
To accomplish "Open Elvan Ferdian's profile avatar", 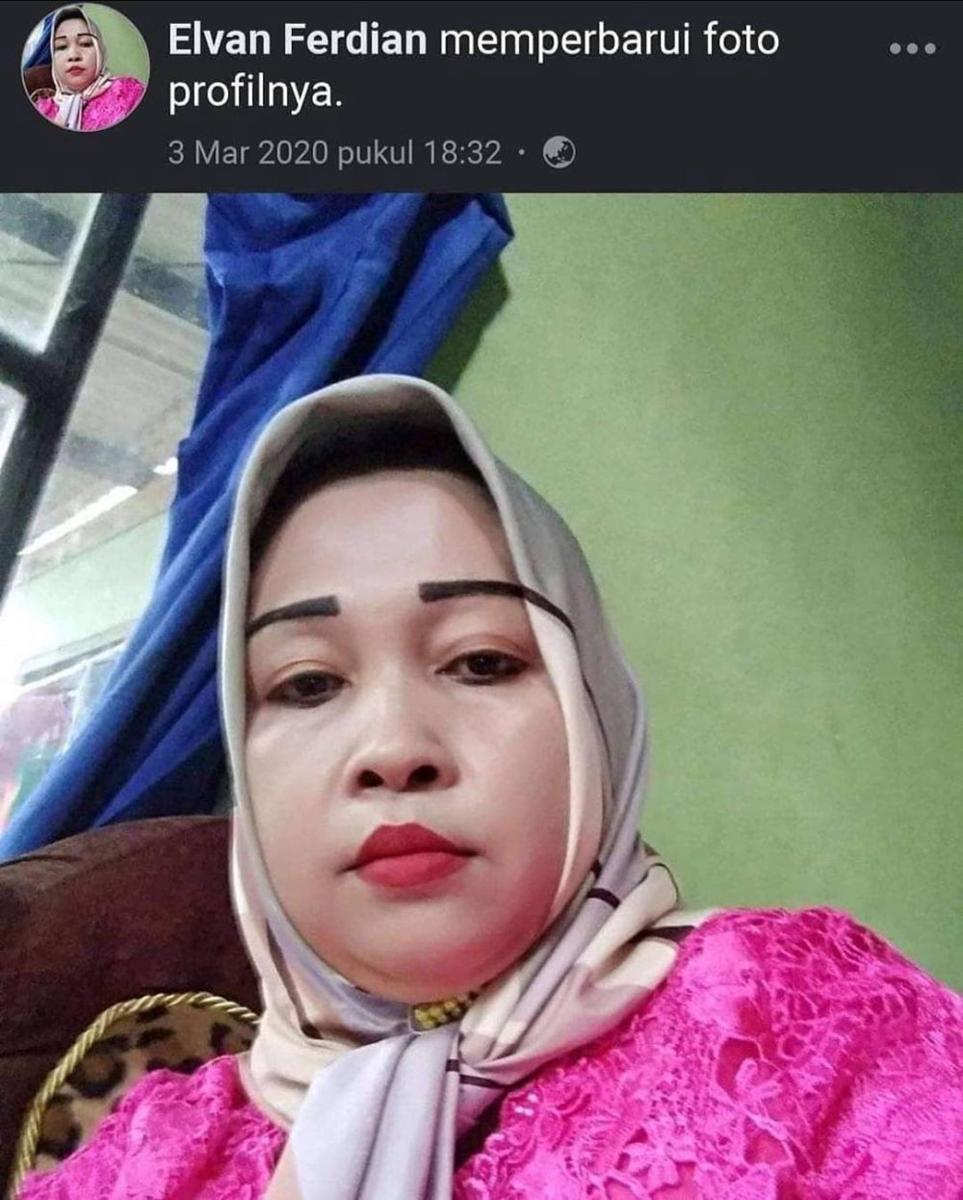I will pyautogui.click(x=85, y=67).
